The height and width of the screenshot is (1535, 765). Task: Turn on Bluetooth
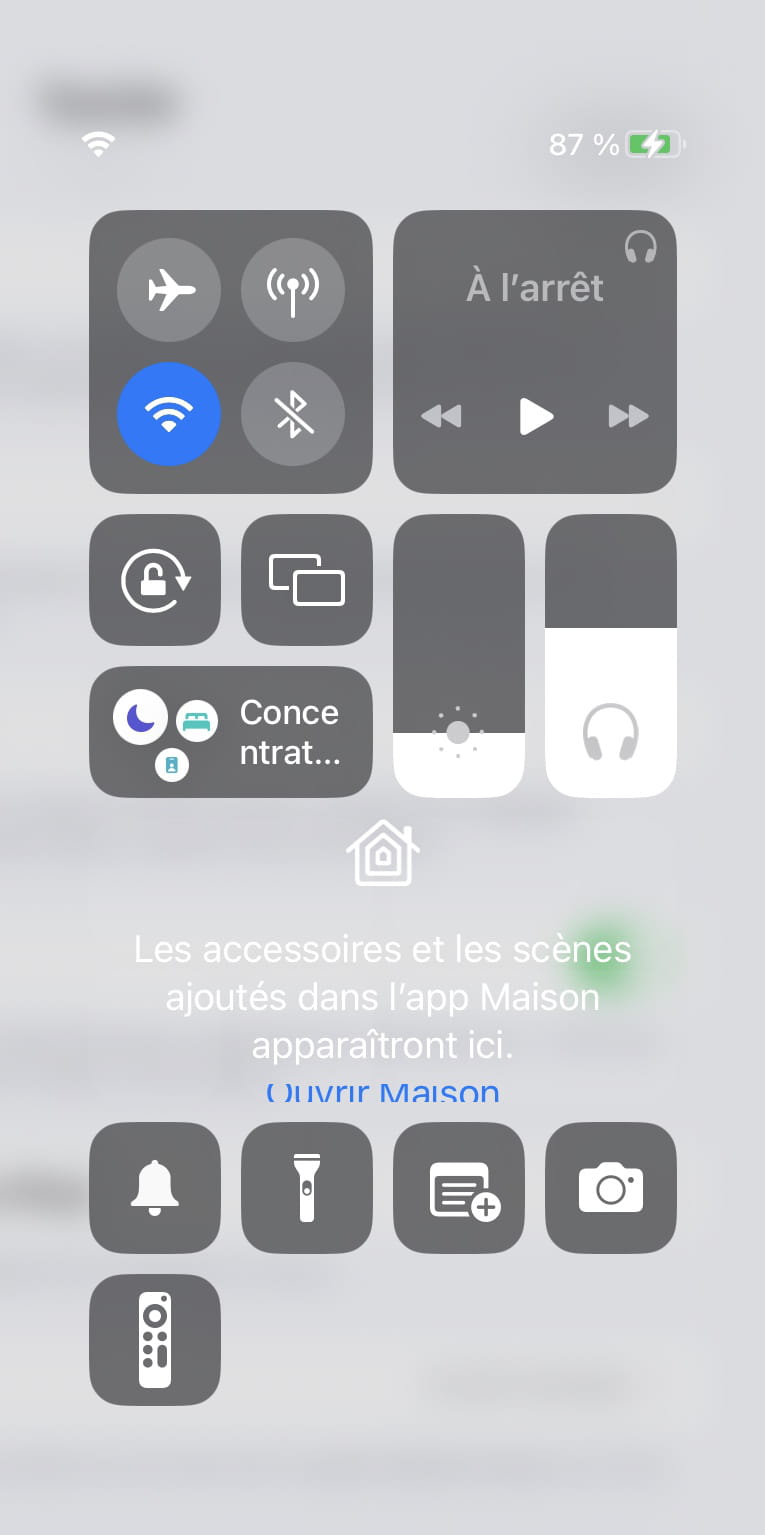point(293,414)
